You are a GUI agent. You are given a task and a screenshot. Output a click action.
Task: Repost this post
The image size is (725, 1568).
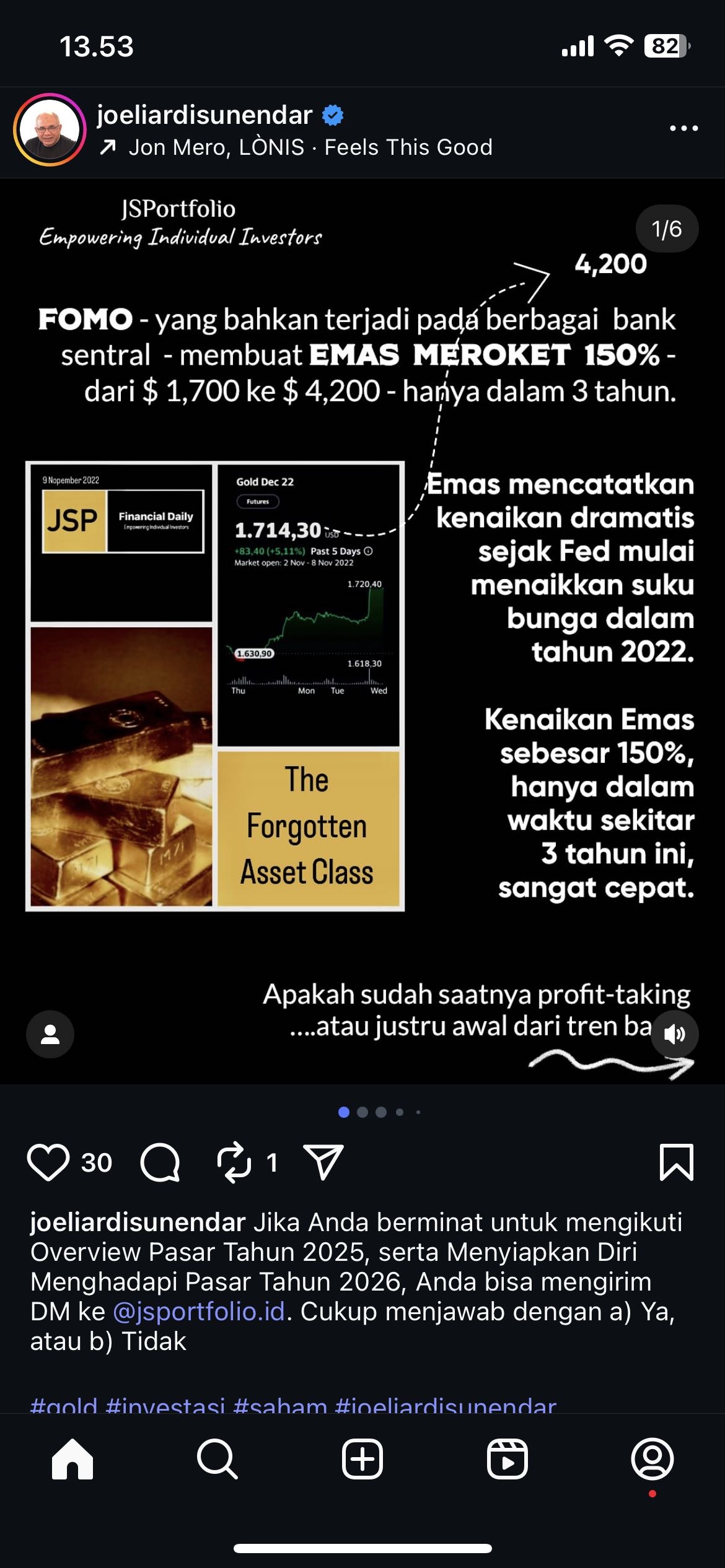[234, 1162]
